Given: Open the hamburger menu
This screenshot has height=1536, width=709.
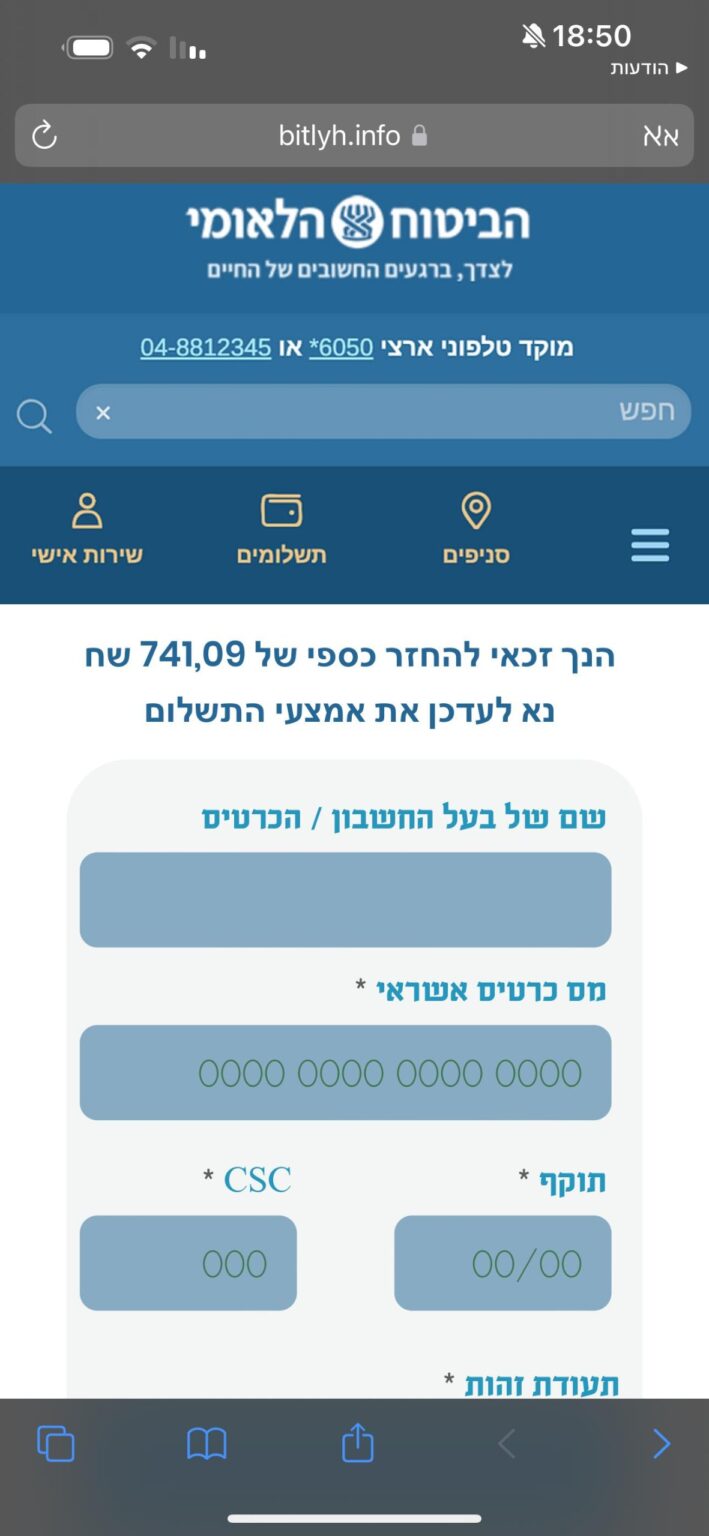Looking at the screenshot, I should [650, 545].
